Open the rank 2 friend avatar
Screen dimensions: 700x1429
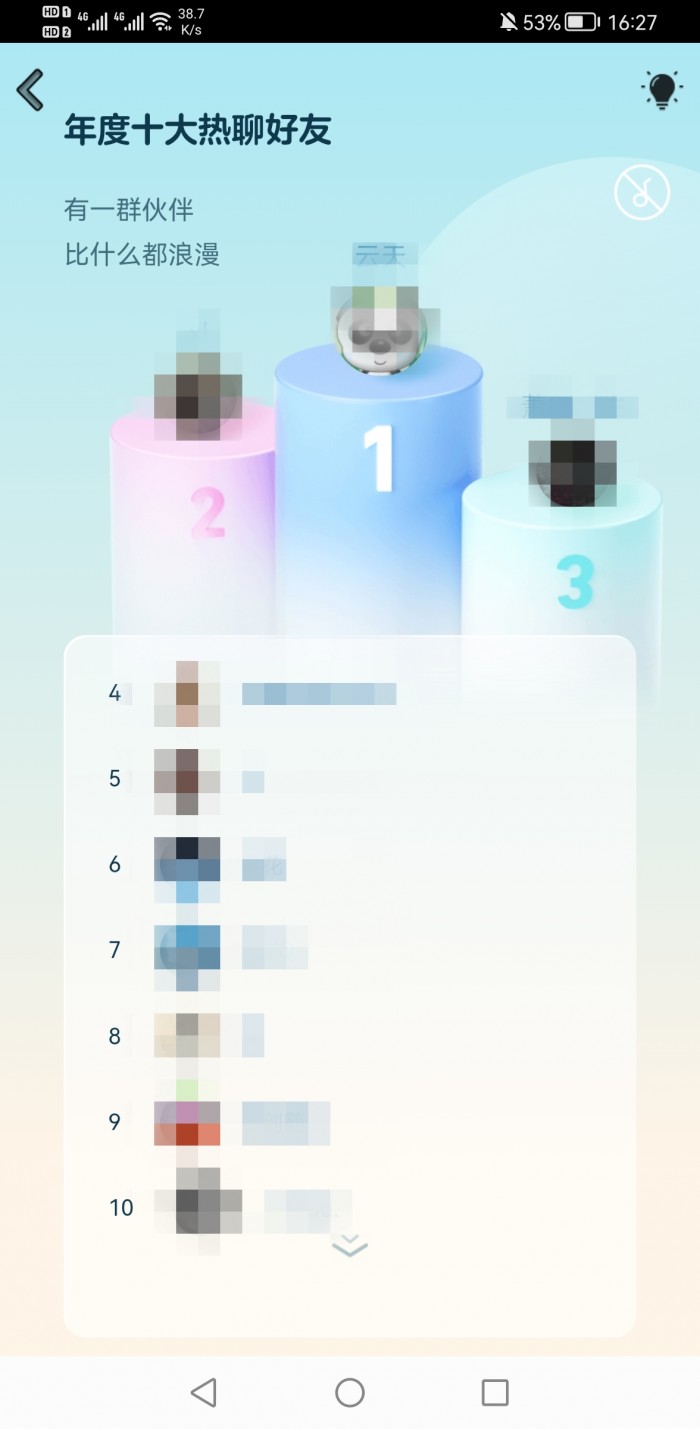198,397
